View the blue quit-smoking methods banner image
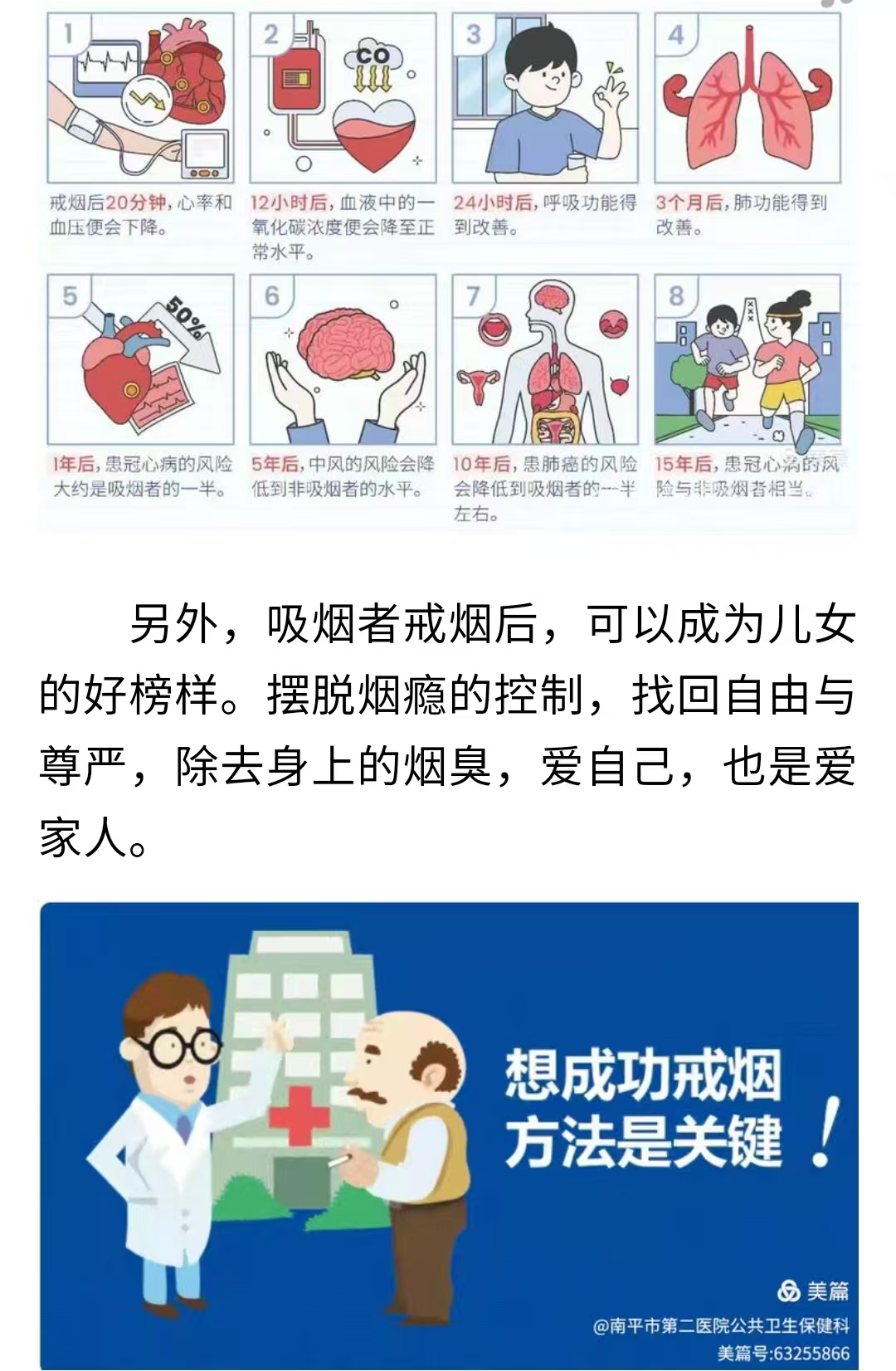 point(448,1135)
